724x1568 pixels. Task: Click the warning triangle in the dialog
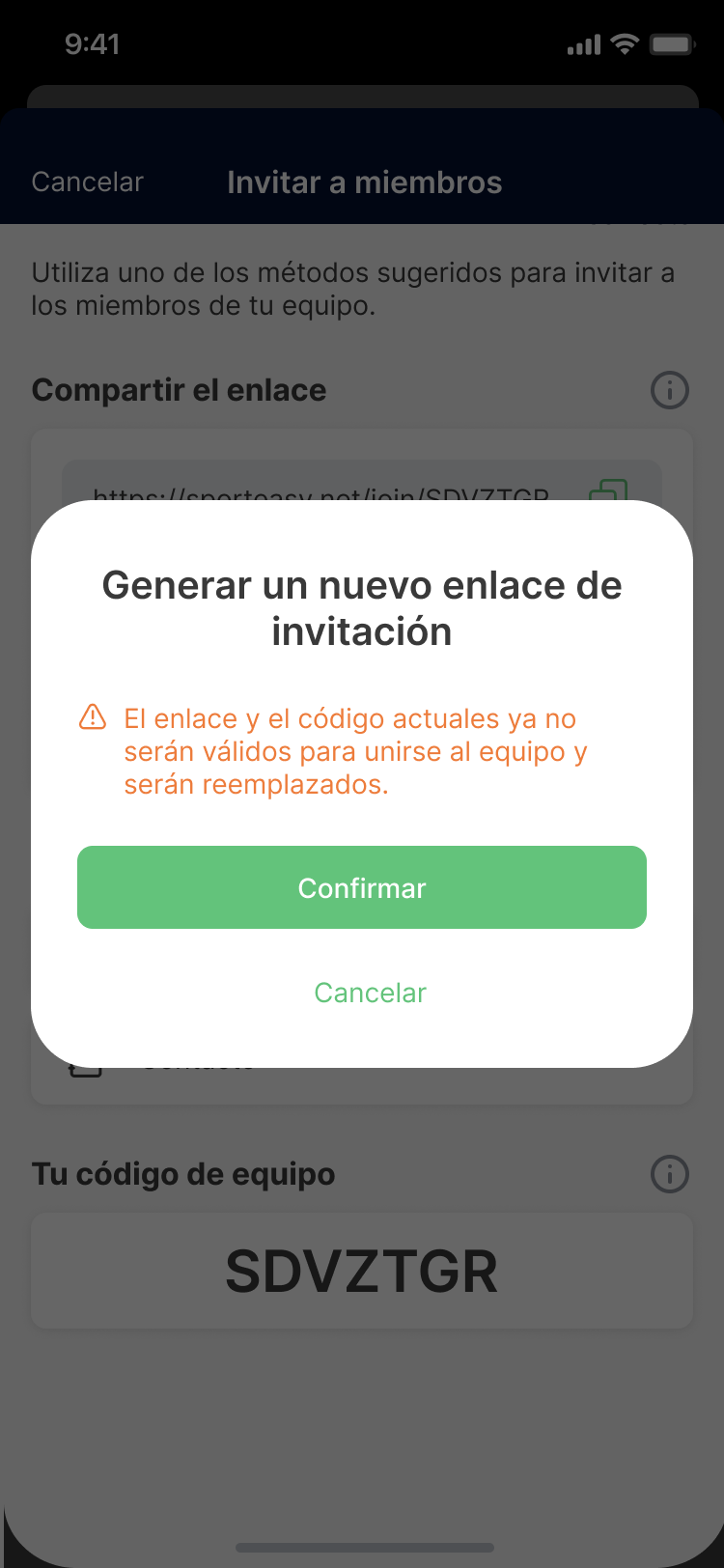coord(95,717)
